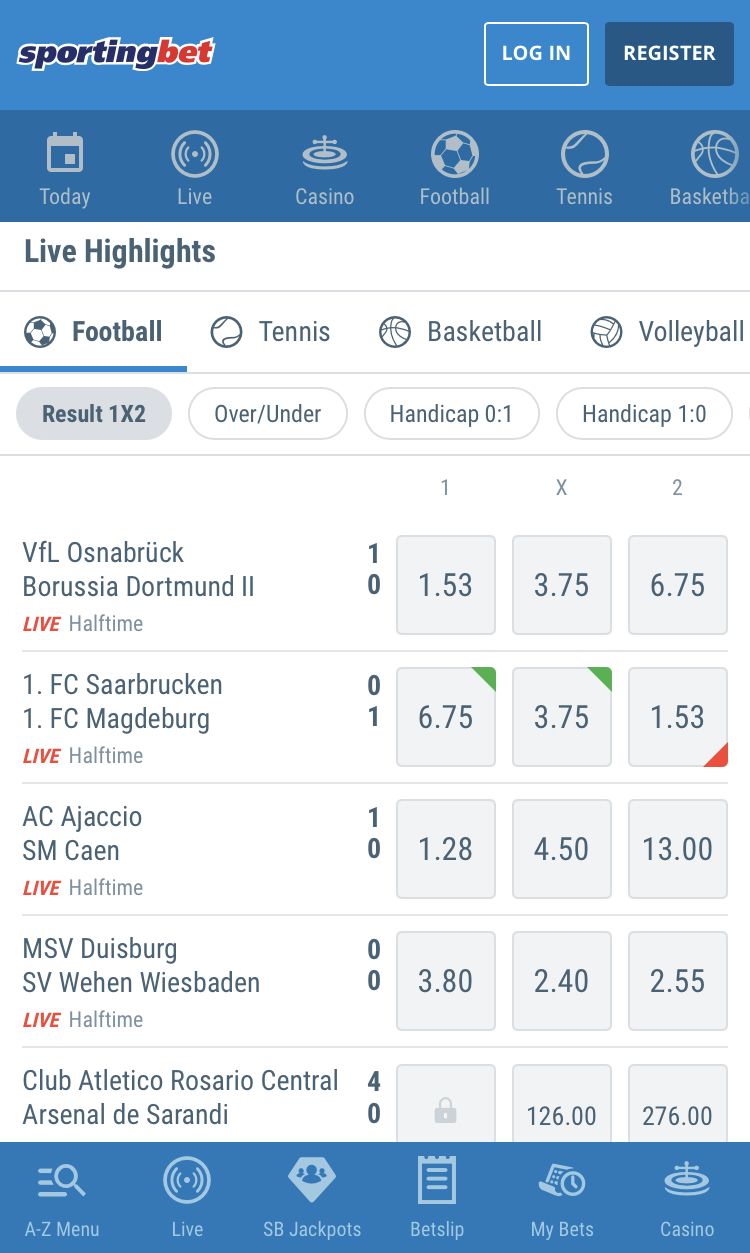Switch to the Volleyball highlights tab
The height and width of the screenshot is (1253, 750).
tap(667, 332)
